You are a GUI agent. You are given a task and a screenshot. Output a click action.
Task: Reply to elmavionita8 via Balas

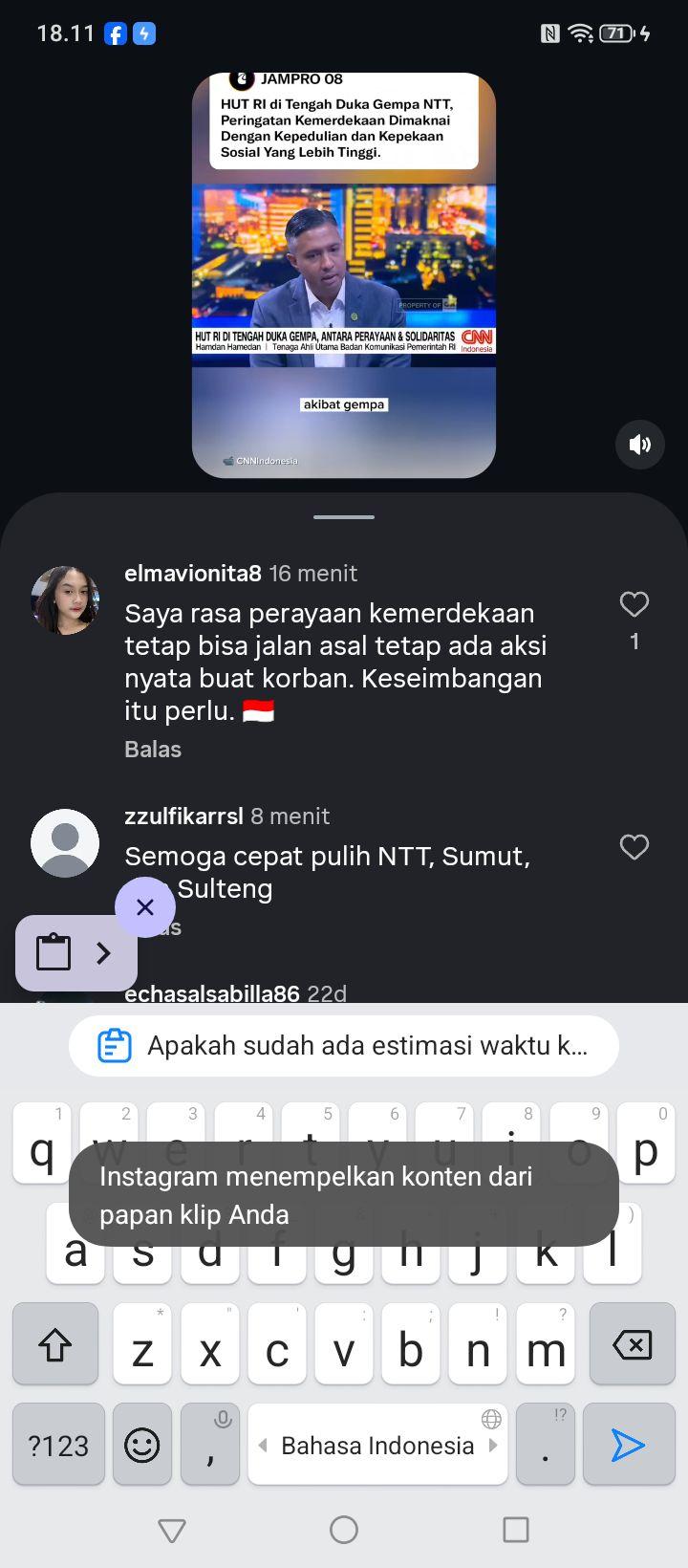pos(153,749)
